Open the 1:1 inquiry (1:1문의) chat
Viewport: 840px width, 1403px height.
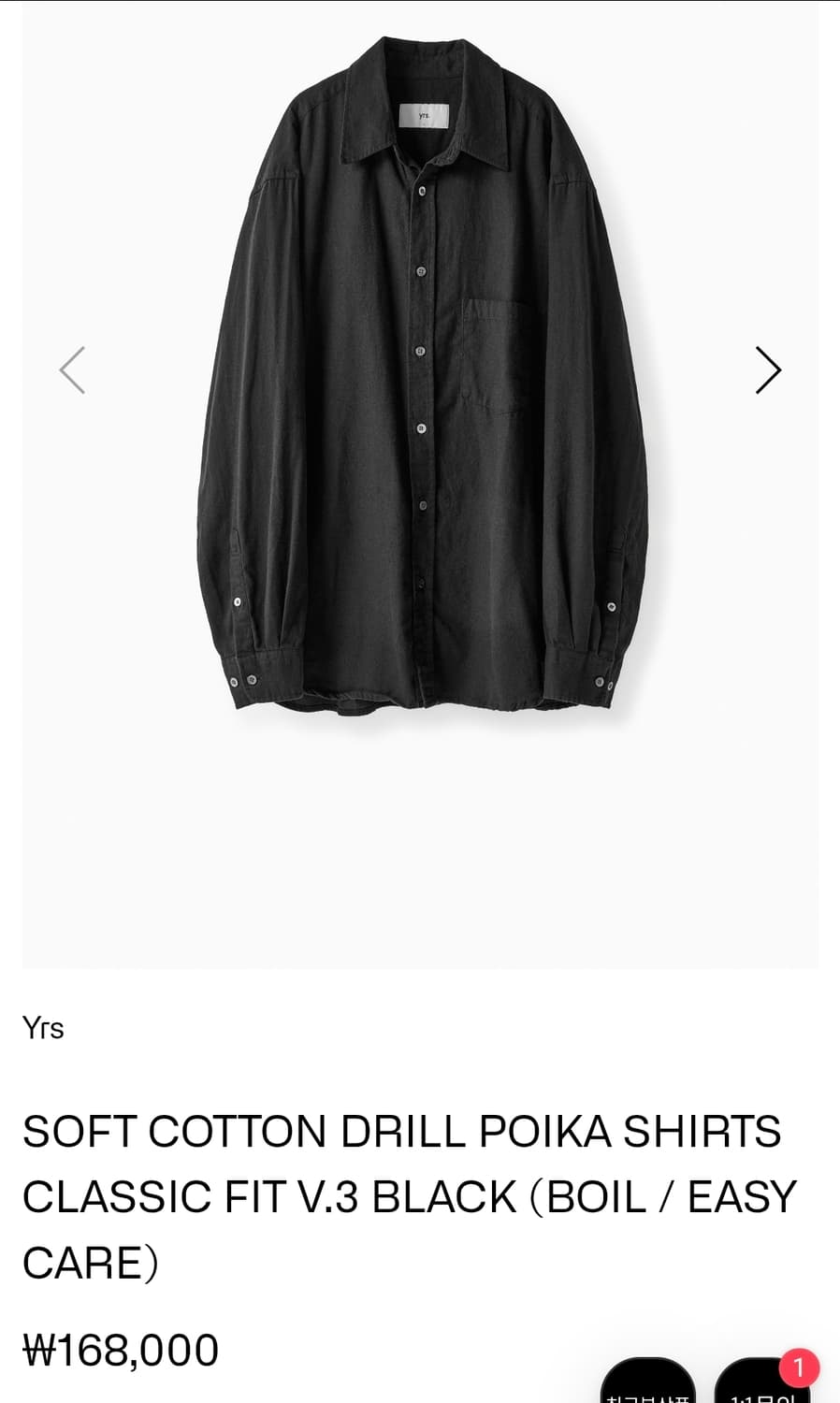coord(760,1386)
